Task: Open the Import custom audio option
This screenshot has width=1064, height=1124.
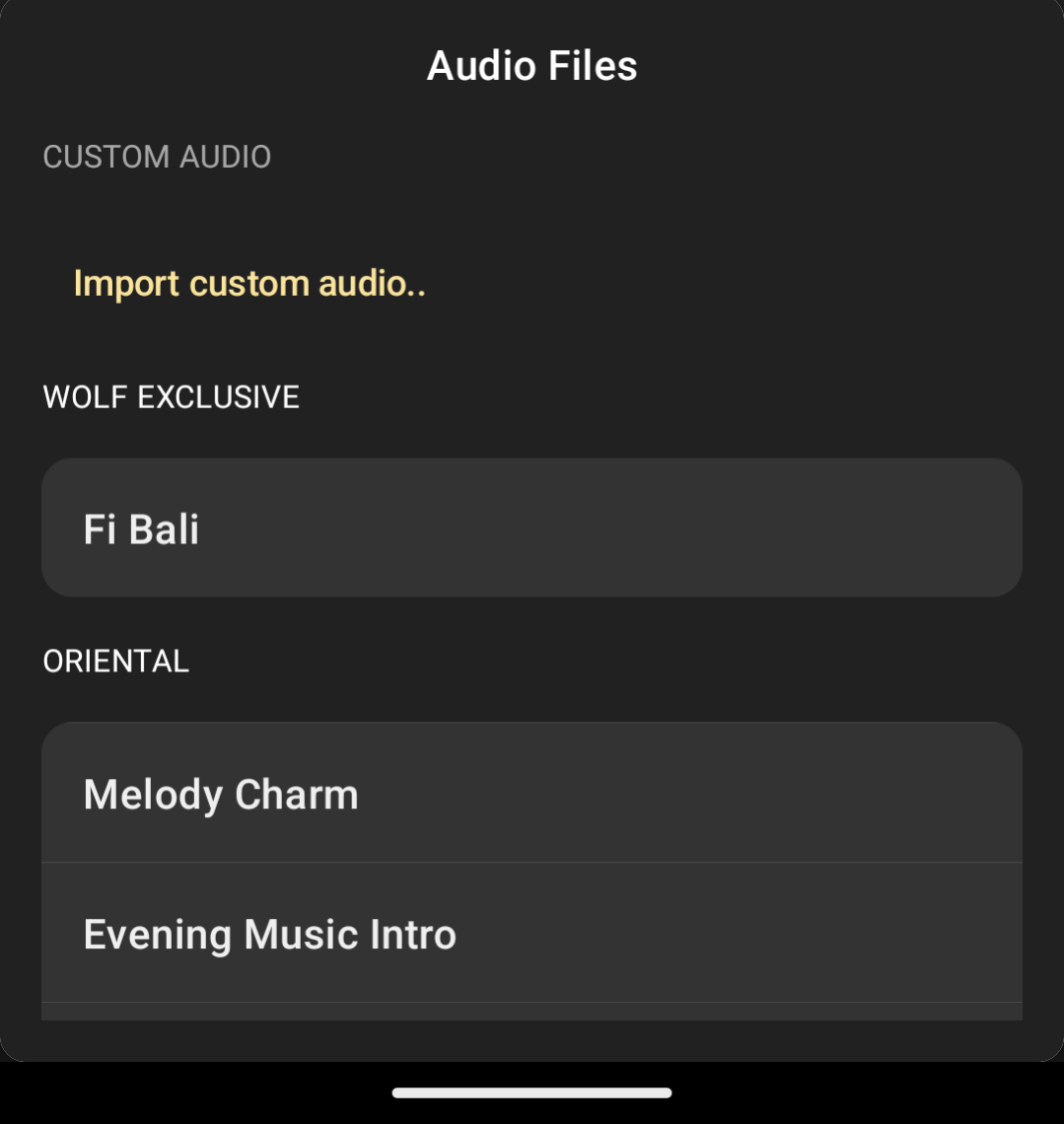Action: point(248,283)
